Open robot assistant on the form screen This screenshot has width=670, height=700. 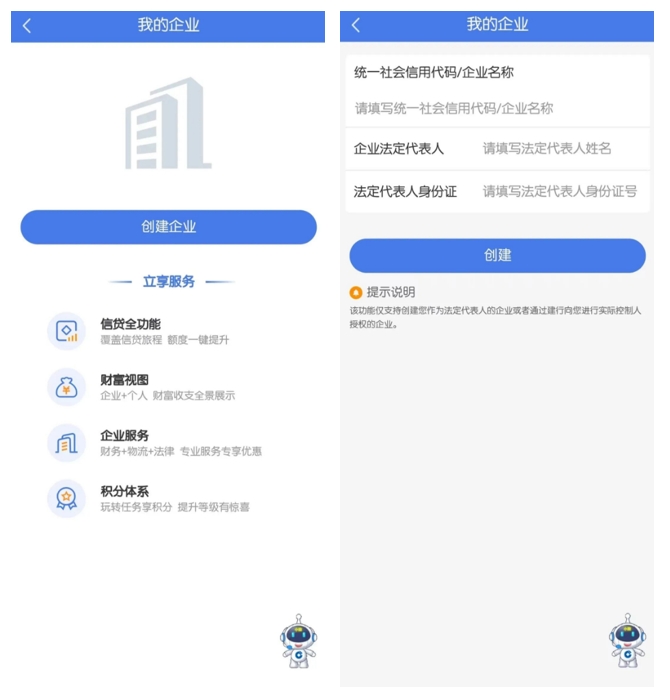pyautogui.click(x=627, y=641)
